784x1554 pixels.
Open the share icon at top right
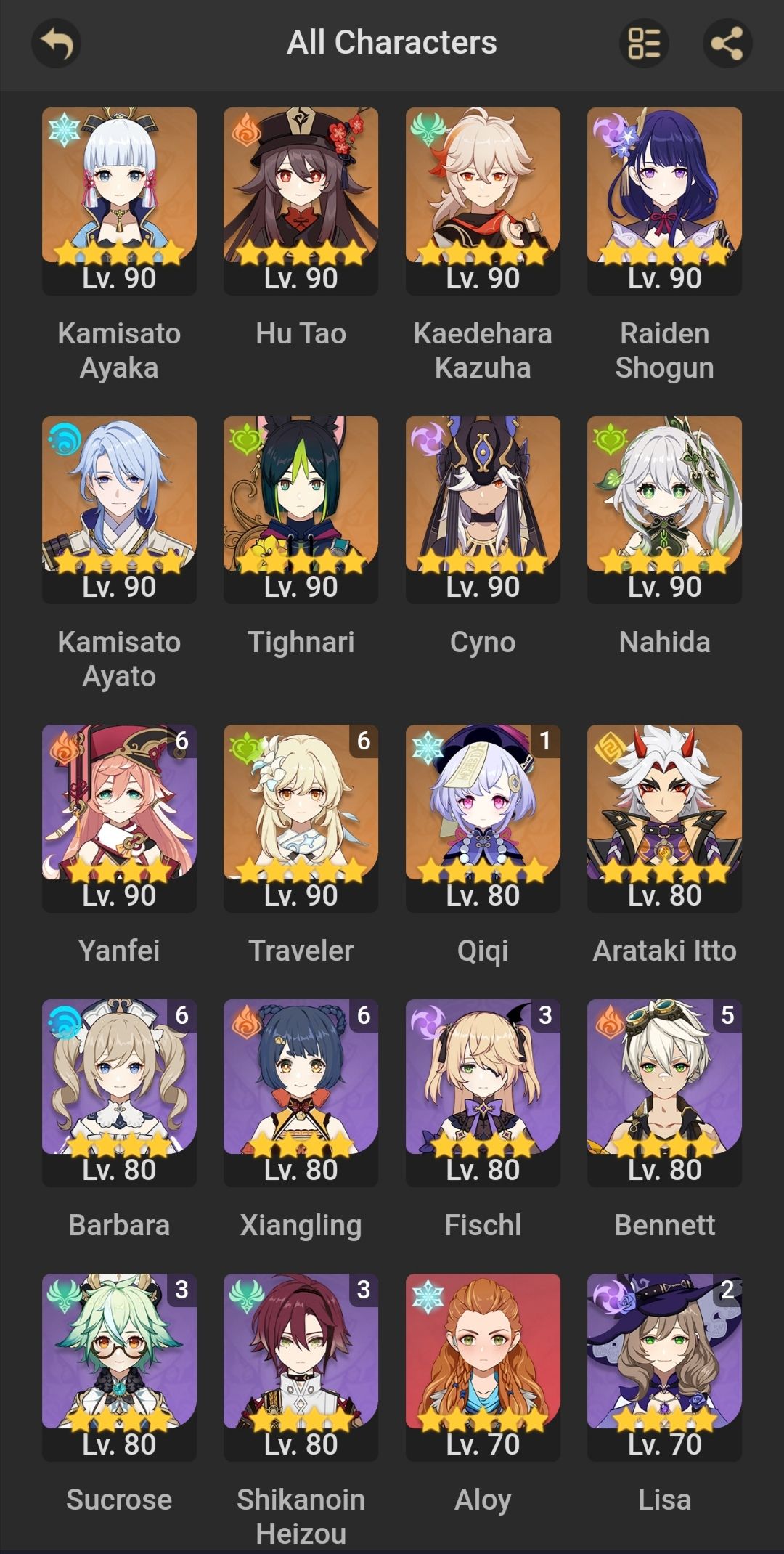[727, 44]
